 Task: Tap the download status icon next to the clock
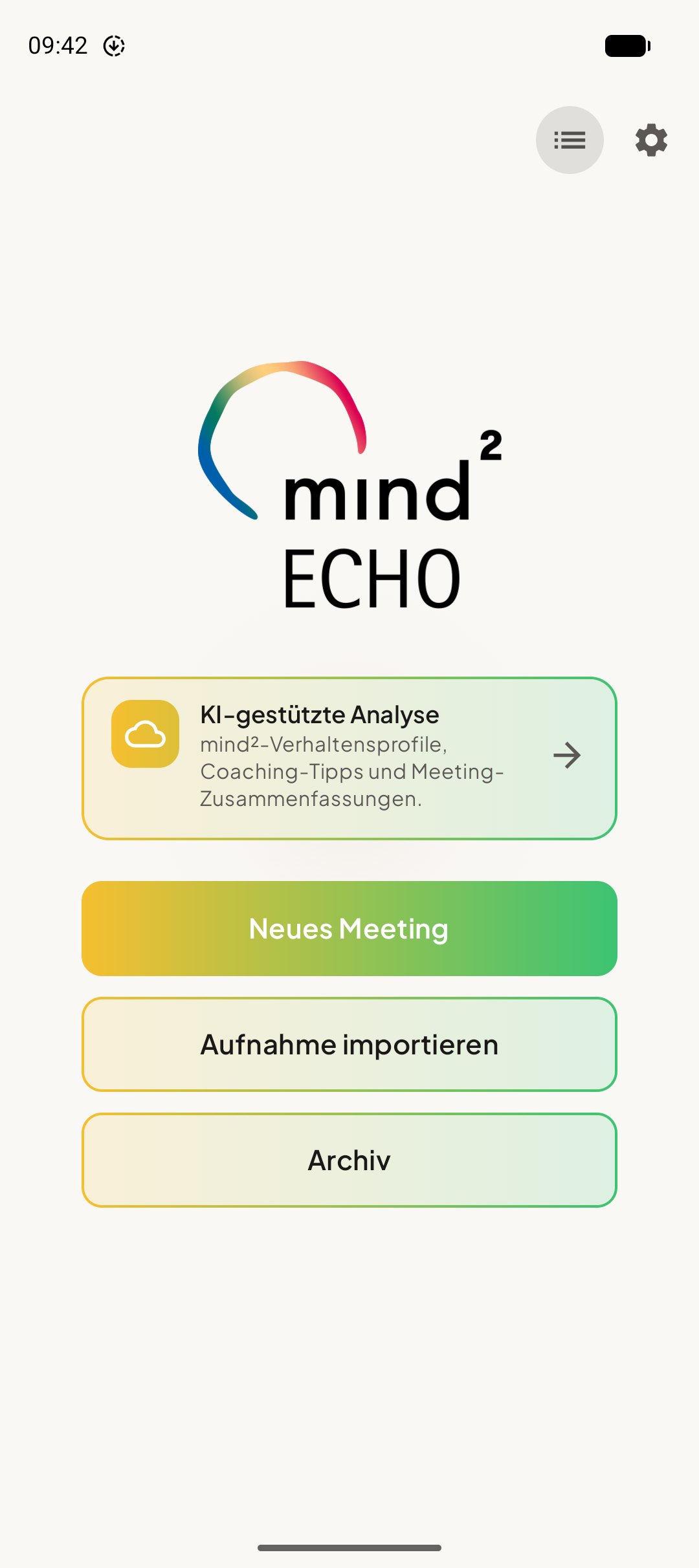(x=114, y=45)
